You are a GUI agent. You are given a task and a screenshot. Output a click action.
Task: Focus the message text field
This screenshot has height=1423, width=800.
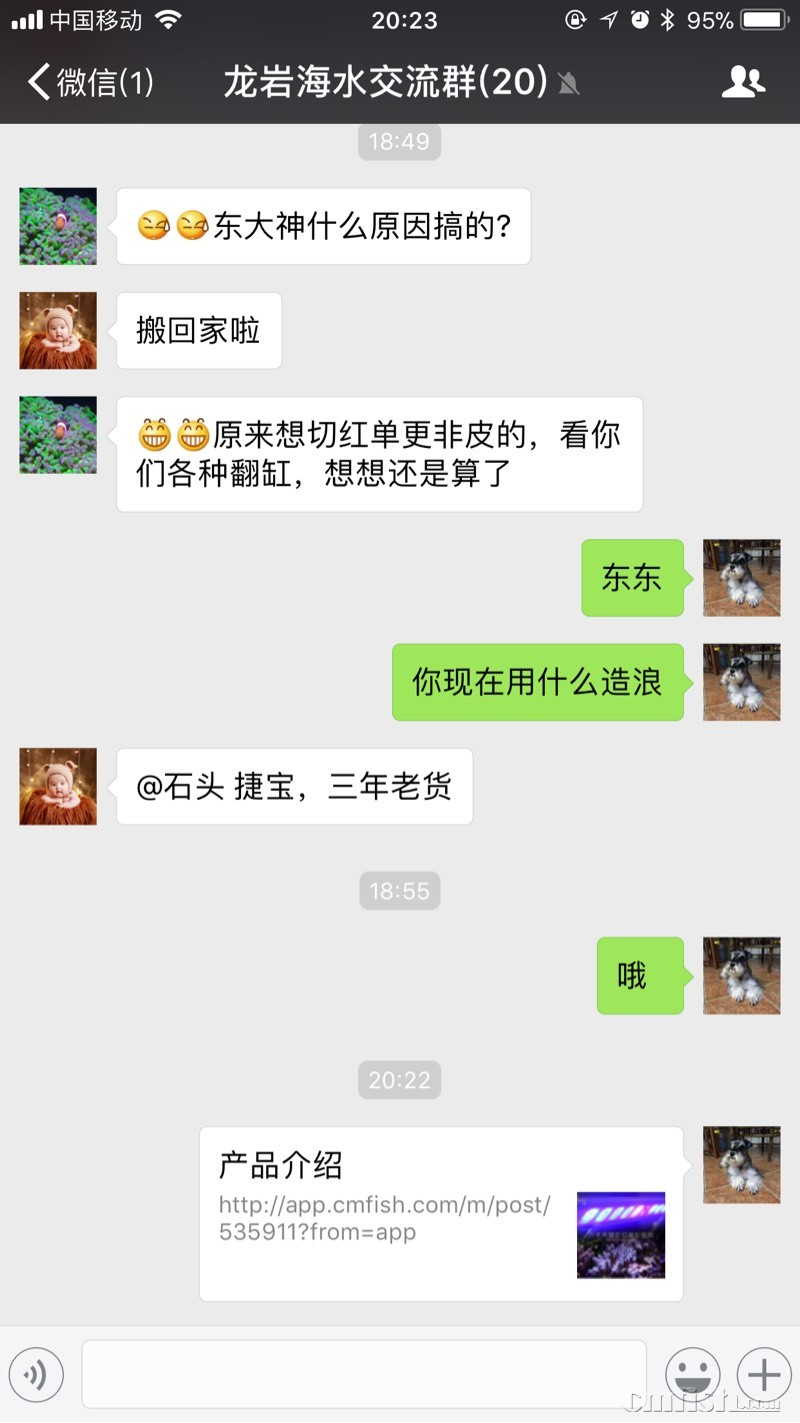tap(364, 1375)
